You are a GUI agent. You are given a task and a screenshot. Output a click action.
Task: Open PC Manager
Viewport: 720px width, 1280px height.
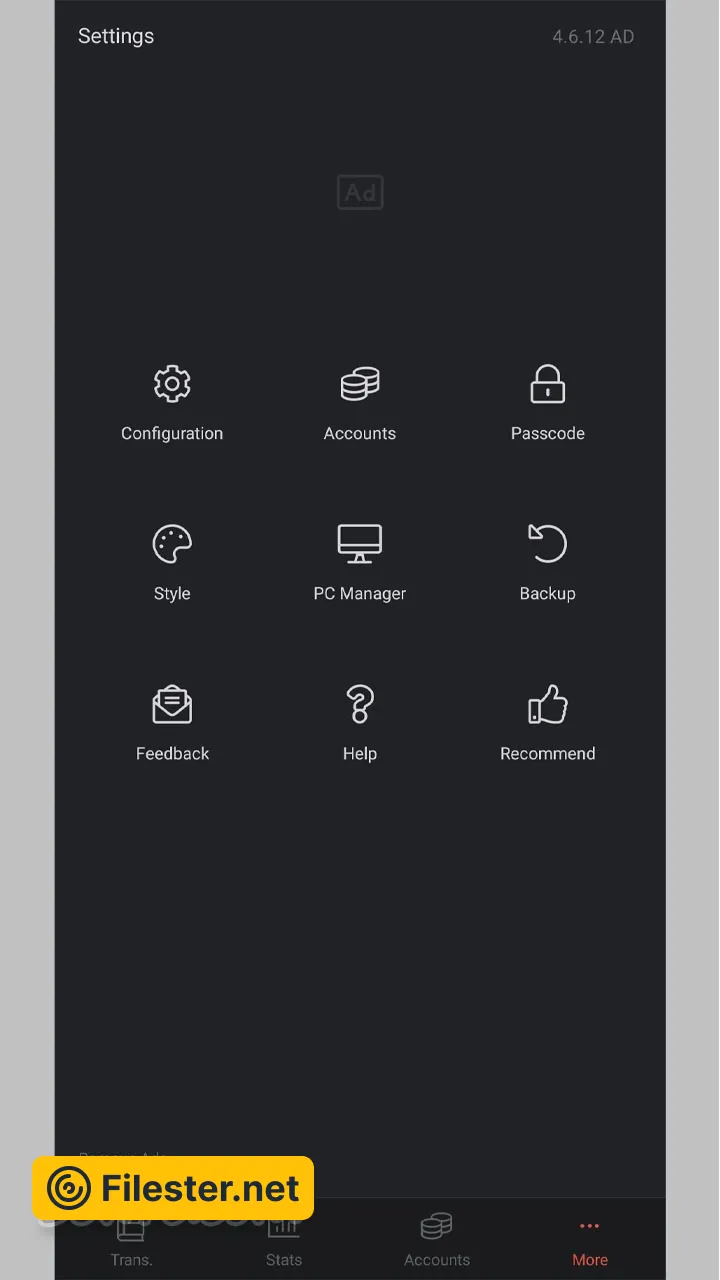click(360, 562)
